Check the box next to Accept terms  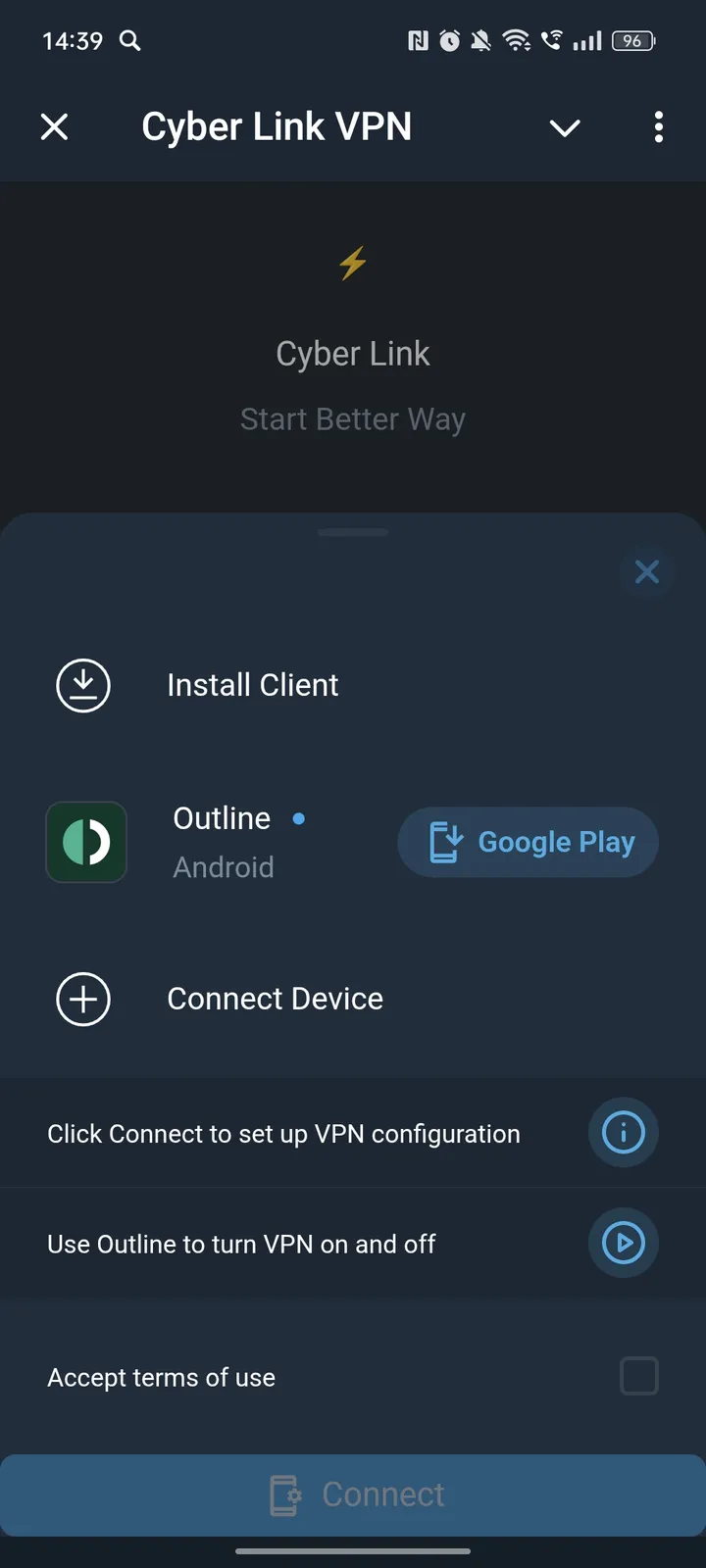click(x=638, y=1376)
